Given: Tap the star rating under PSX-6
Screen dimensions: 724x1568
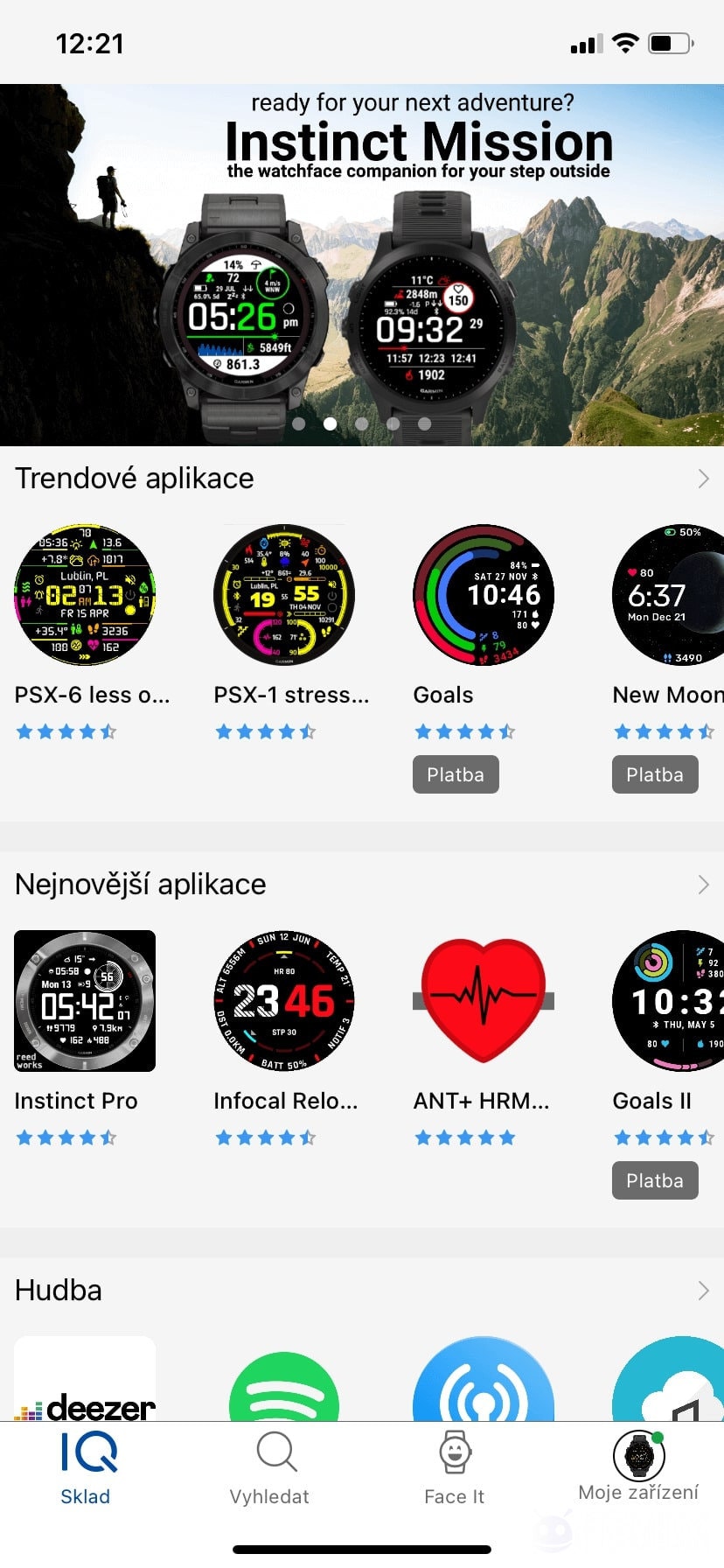Looking at the screenshot, I should tap(66, 731).
